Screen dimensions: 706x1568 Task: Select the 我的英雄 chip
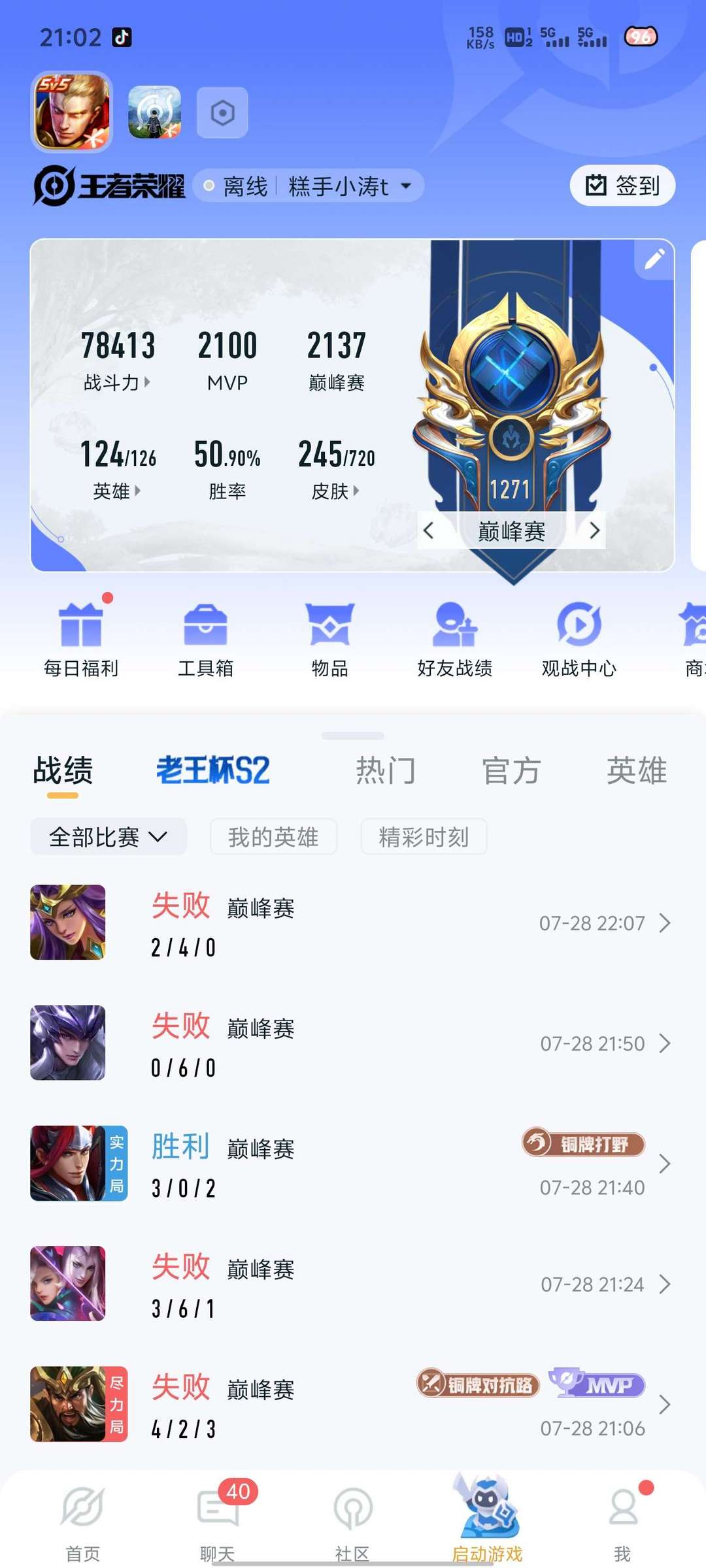point(273,836)
